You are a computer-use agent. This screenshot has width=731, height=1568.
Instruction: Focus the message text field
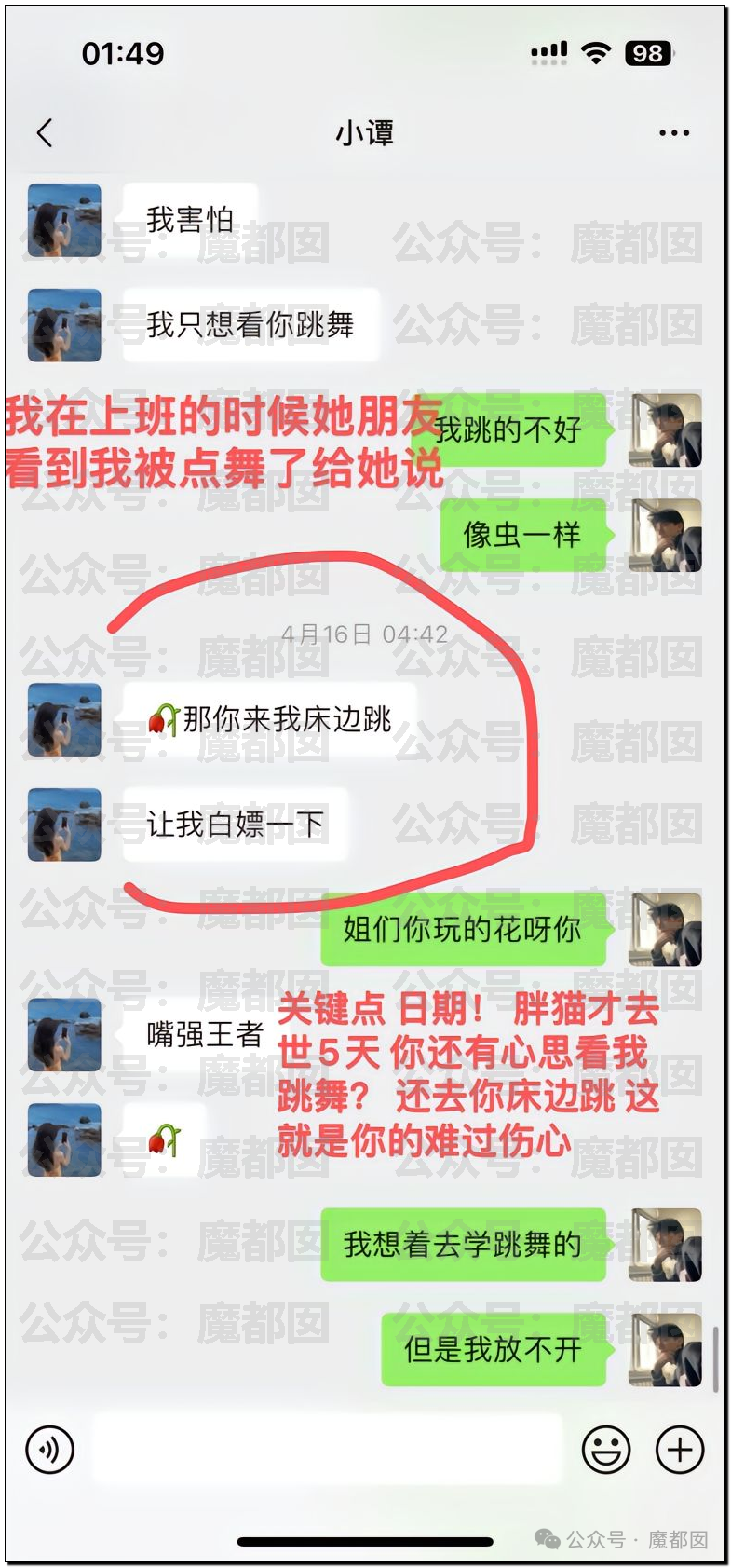pos(326,1450)
